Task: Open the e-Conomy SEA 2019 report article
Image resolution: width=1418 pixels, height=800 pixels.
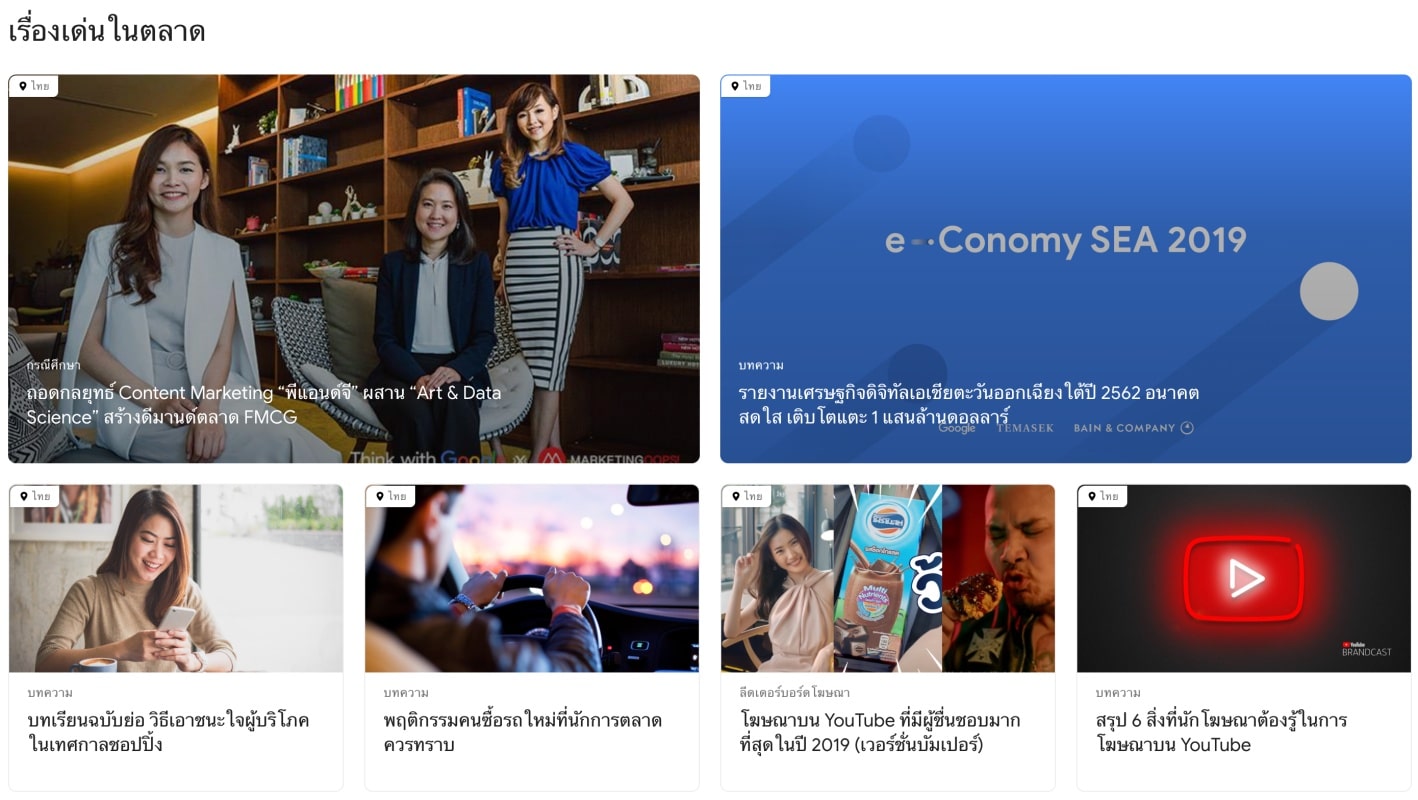Action: pos(968,404)
